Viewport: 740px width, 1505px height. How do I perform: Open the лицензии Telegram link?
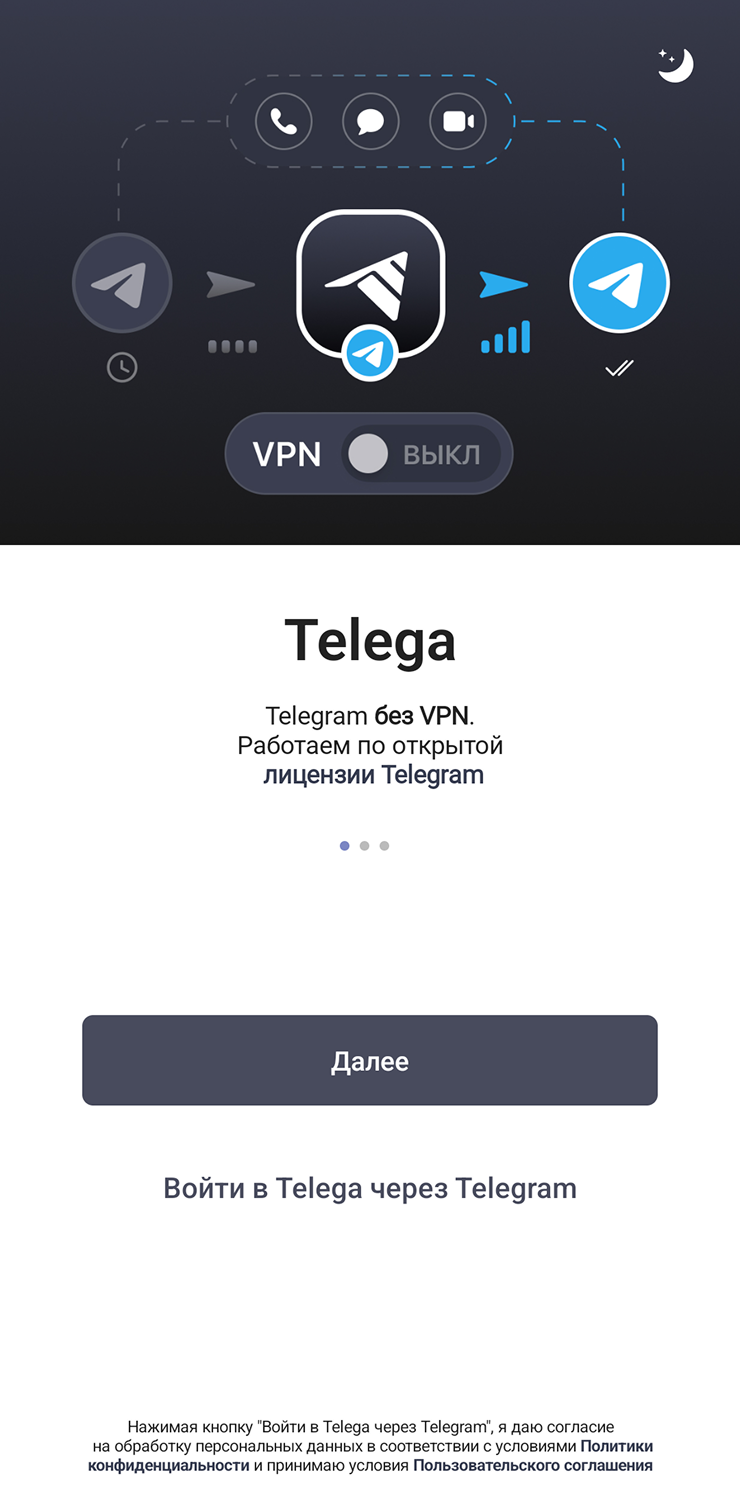(373, 775)
